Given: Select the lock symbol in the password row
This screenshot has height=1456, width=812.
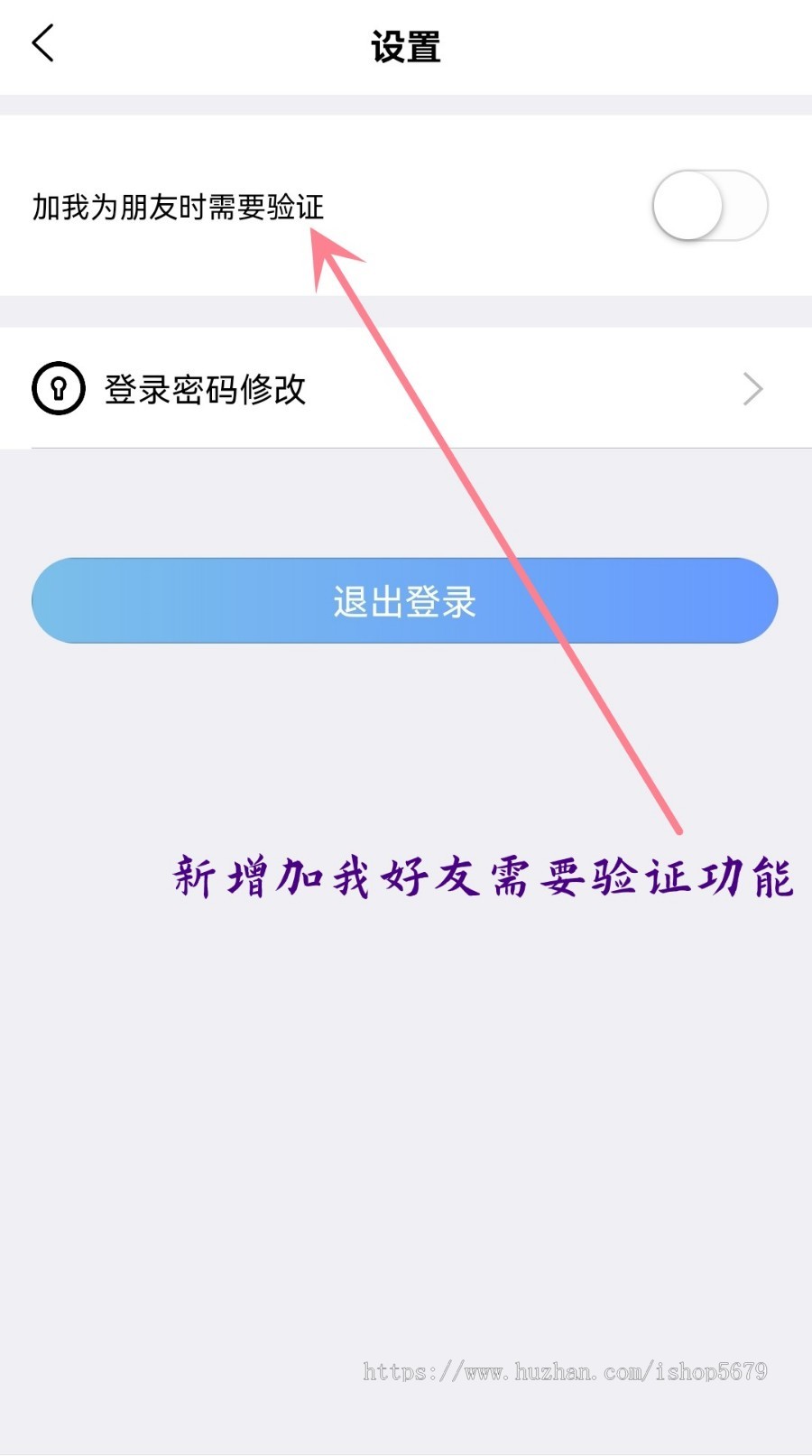Looking at the screenshot, I should pos(56,389).
